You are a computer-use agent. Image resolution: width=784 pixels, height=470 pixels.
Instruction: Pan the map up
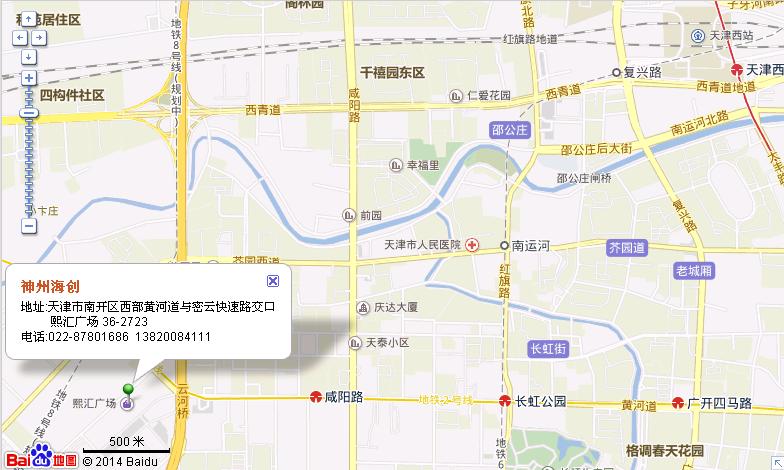(x=29, y=20)
